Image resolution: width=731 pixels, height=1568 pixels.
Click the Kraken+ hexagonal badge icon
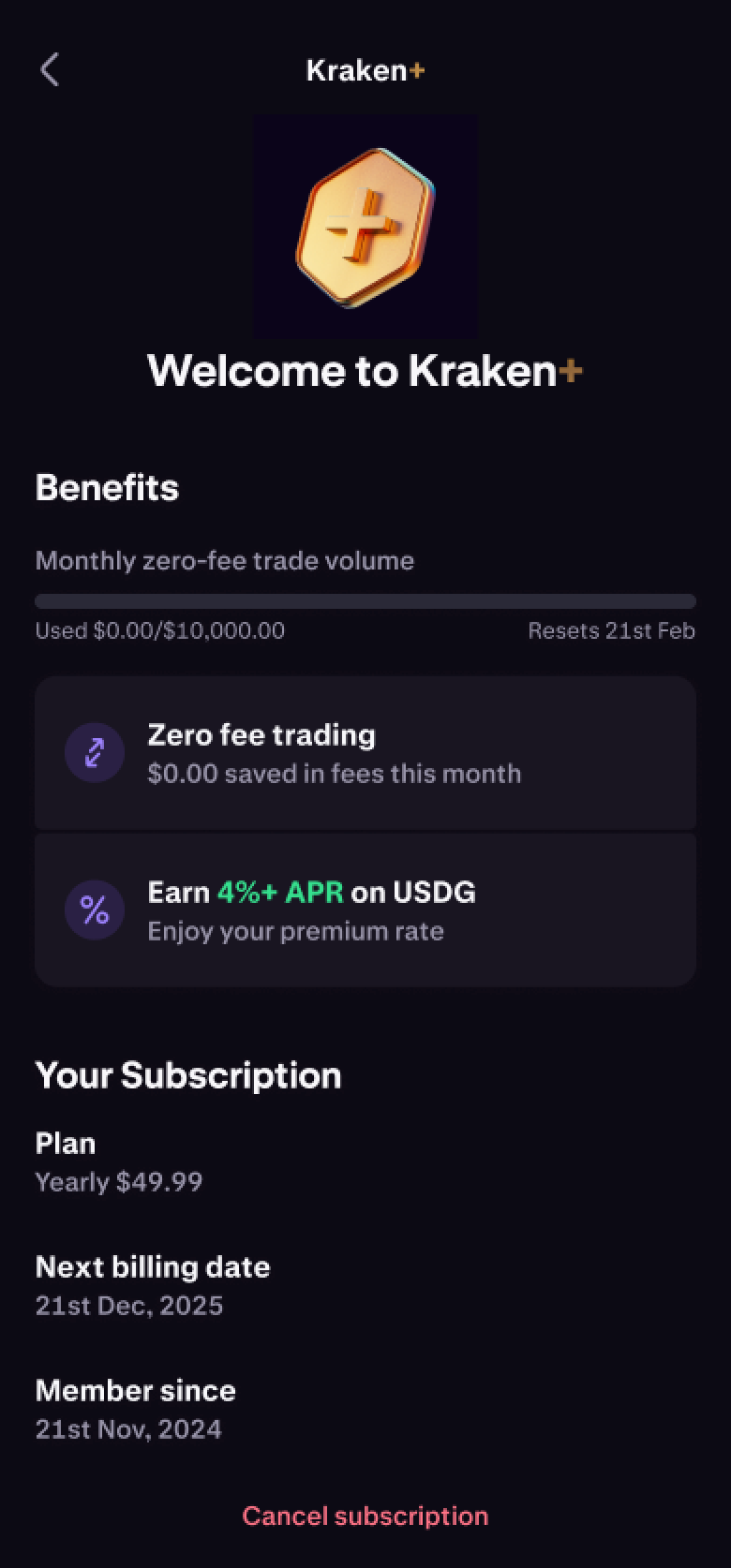(365, 225)
